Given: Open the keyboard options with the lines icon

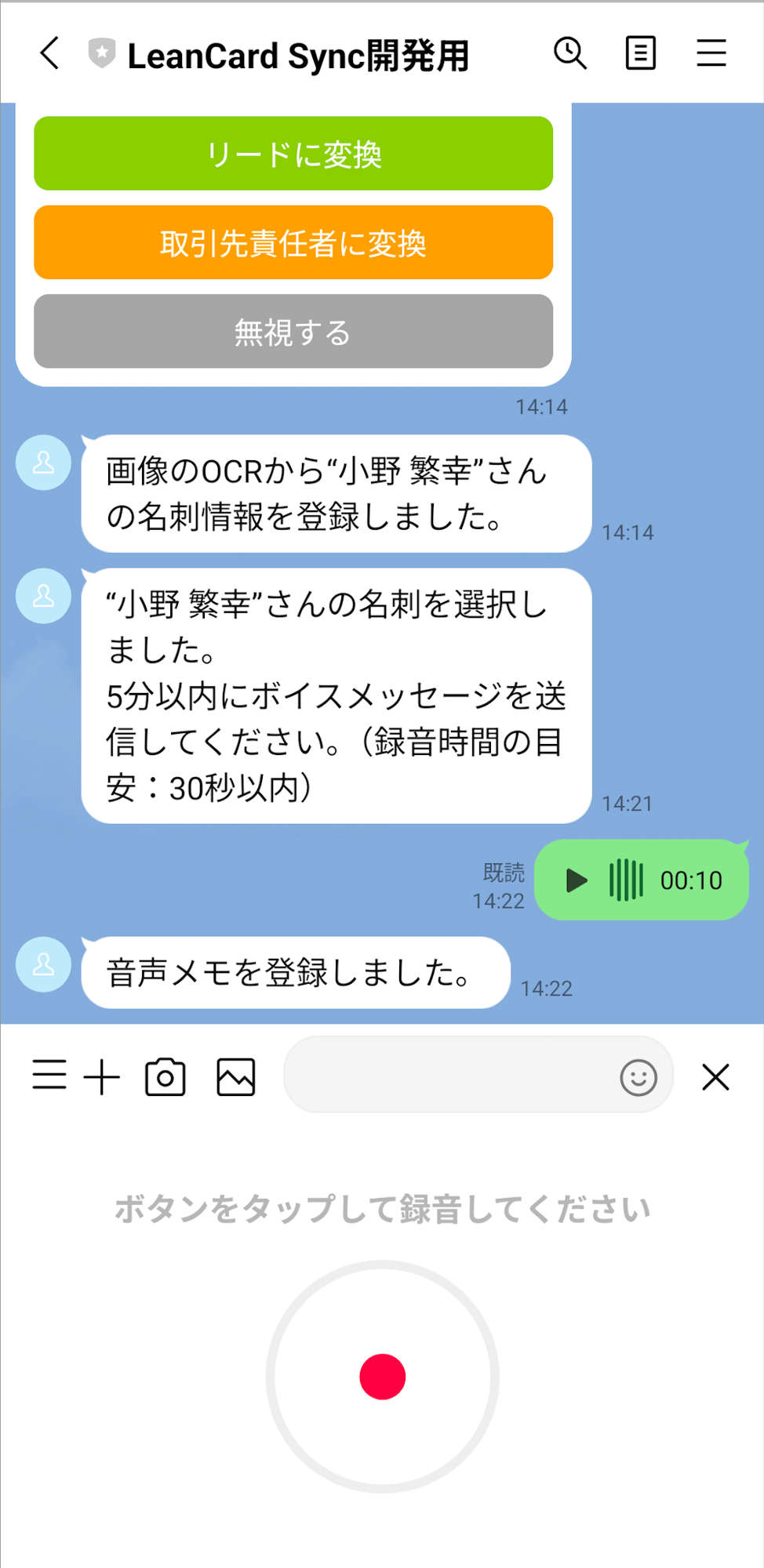Looking at the screenshot, I should click(49, 1077).
